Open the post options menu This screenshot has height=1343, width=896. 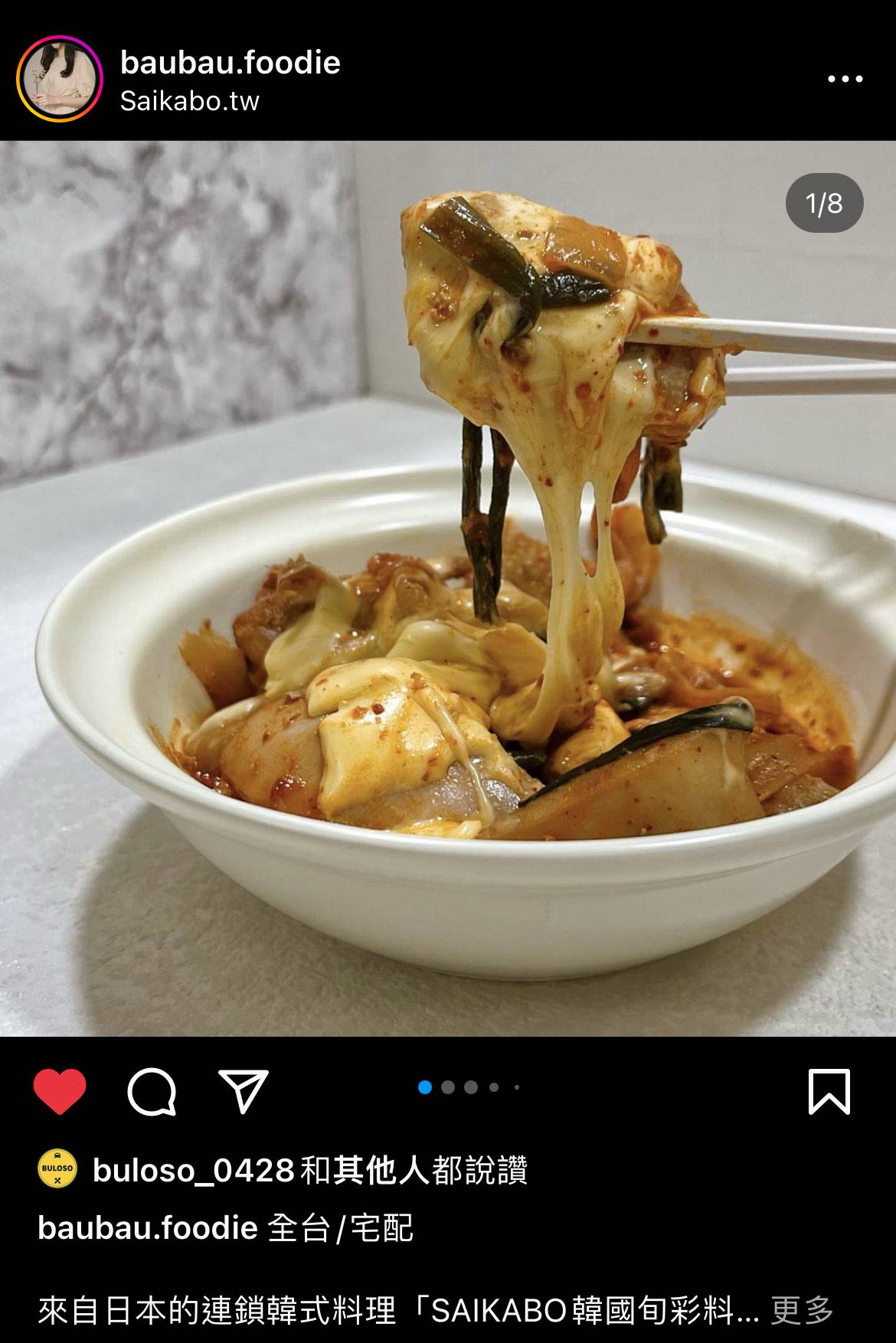[x=845, y=79]
